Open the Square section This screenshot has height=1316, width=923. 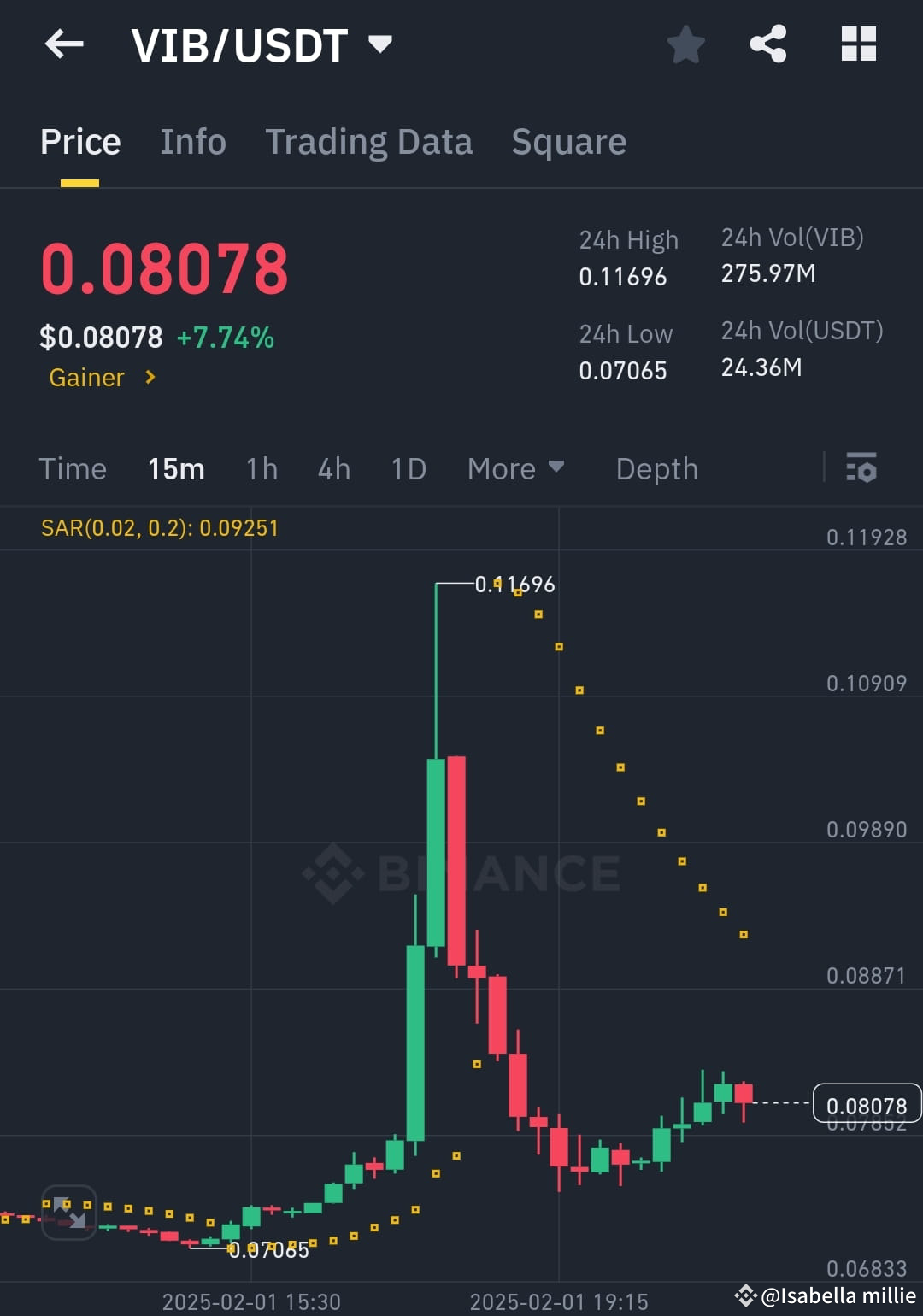tap(568, 141)
